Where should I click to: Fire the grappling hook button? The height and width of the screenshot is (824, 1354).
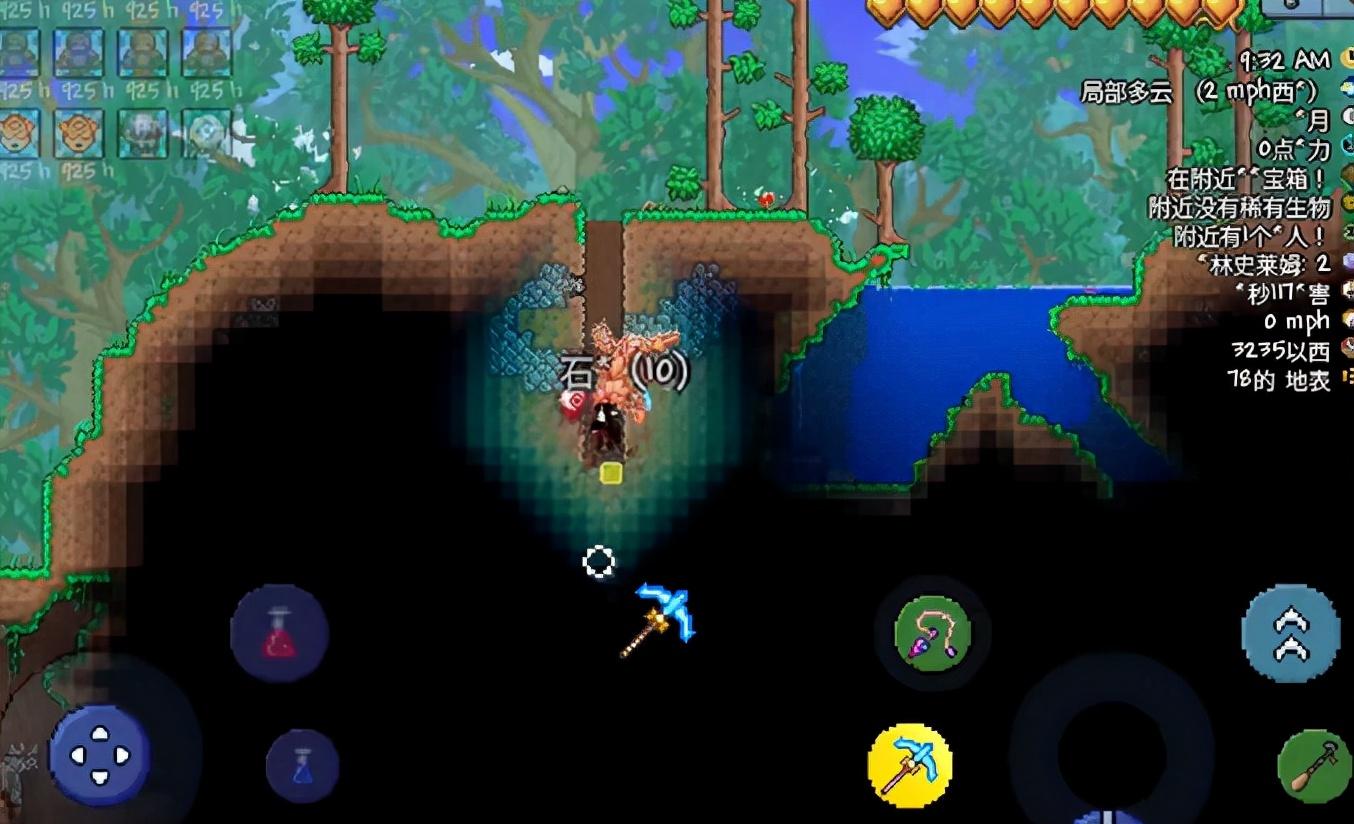(x=932, y=632)
